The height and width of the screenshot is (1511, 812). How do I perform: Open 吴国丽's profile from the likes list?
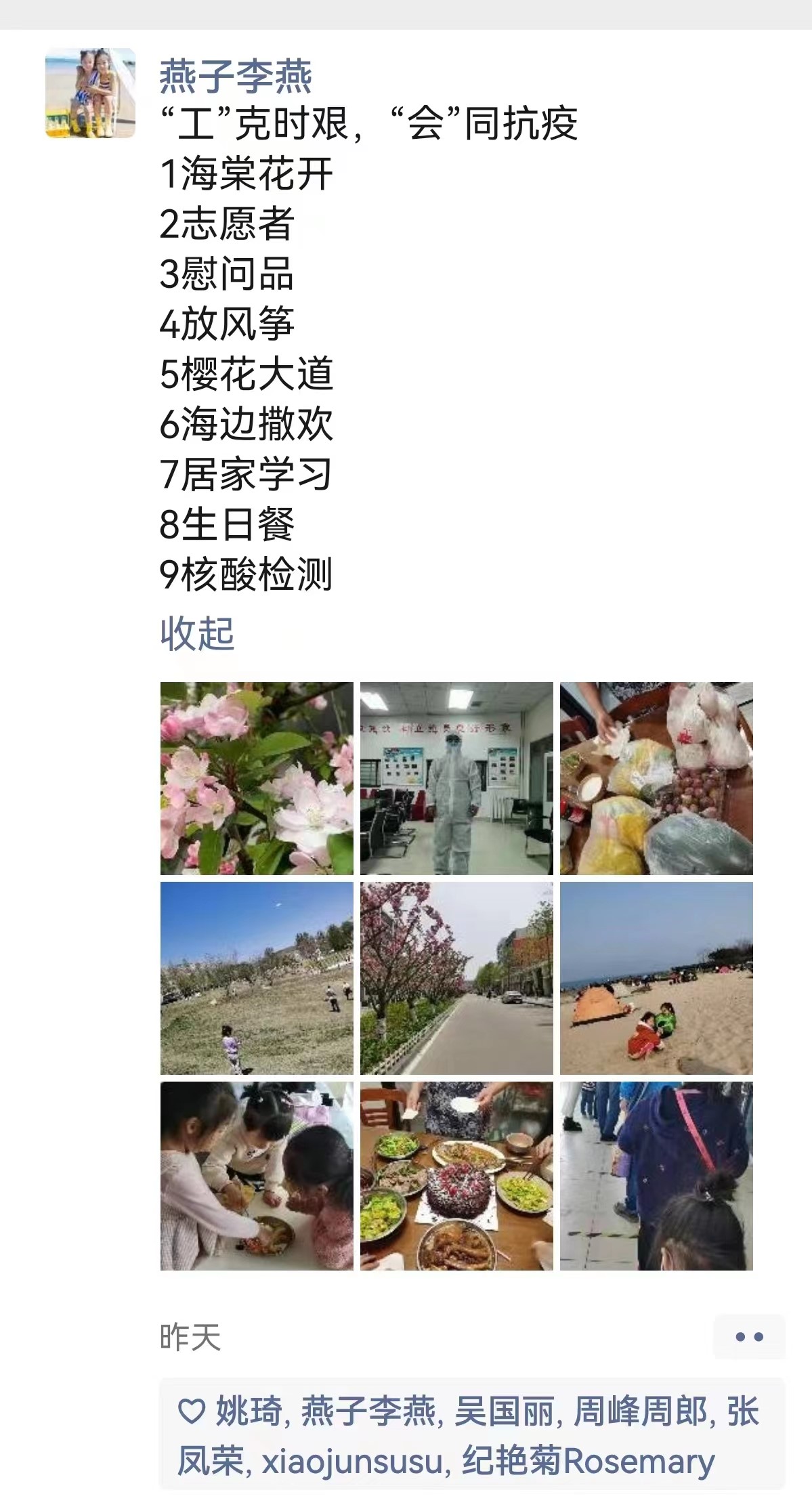coord(504,1412)
